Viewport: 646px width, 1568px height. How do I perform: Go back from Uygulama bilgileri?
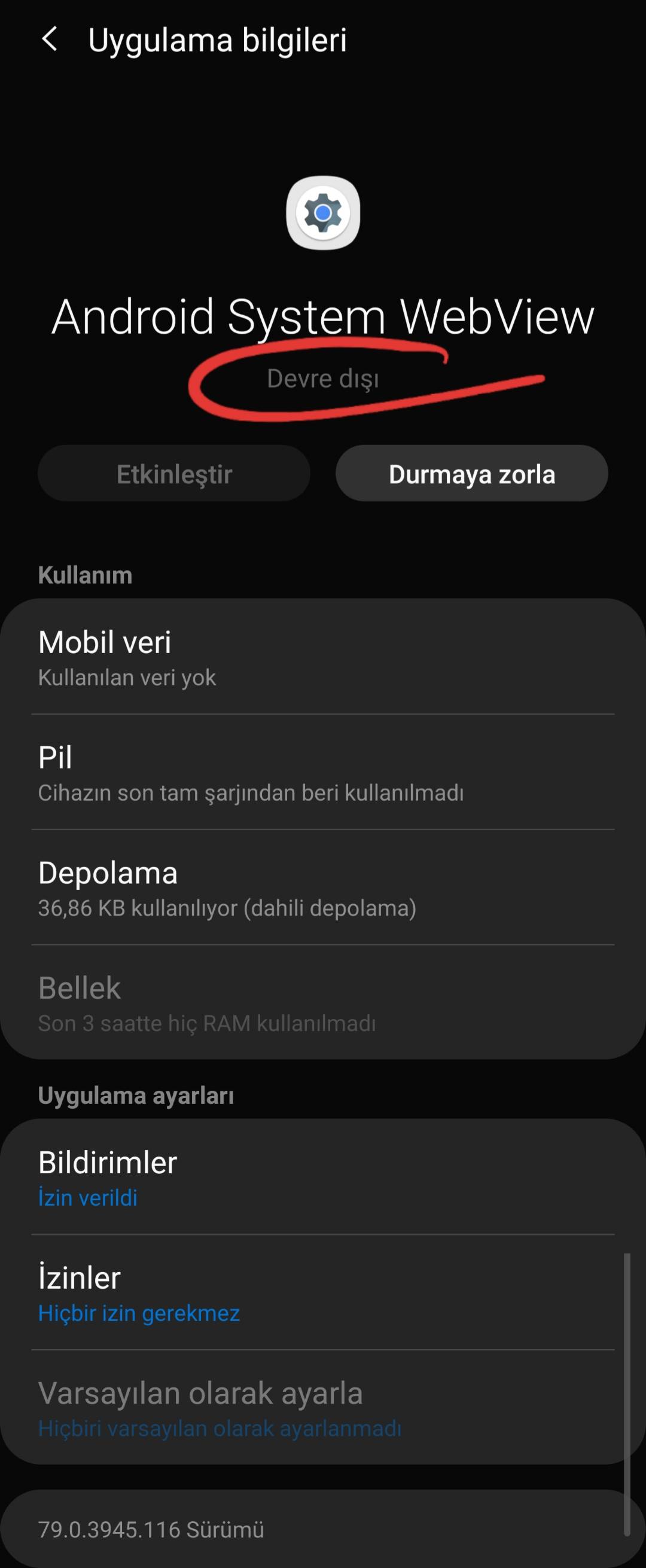point(49,39)
